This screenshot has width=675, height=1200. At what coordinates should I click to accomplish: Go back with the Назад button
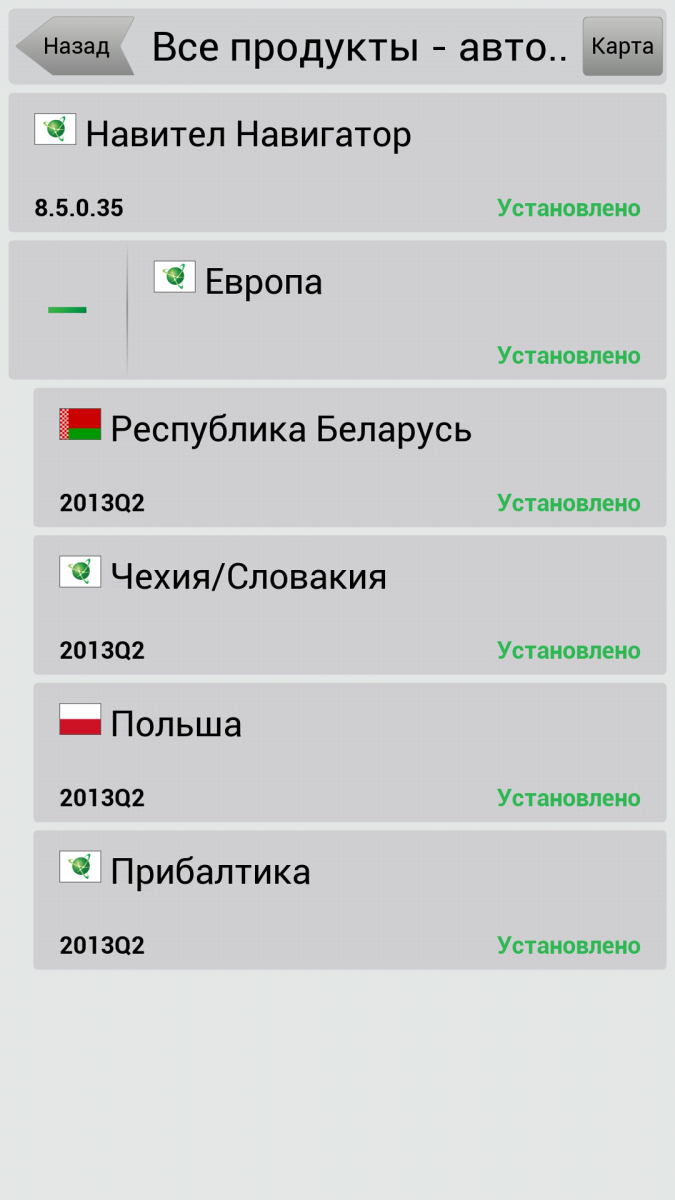point(75,46)
